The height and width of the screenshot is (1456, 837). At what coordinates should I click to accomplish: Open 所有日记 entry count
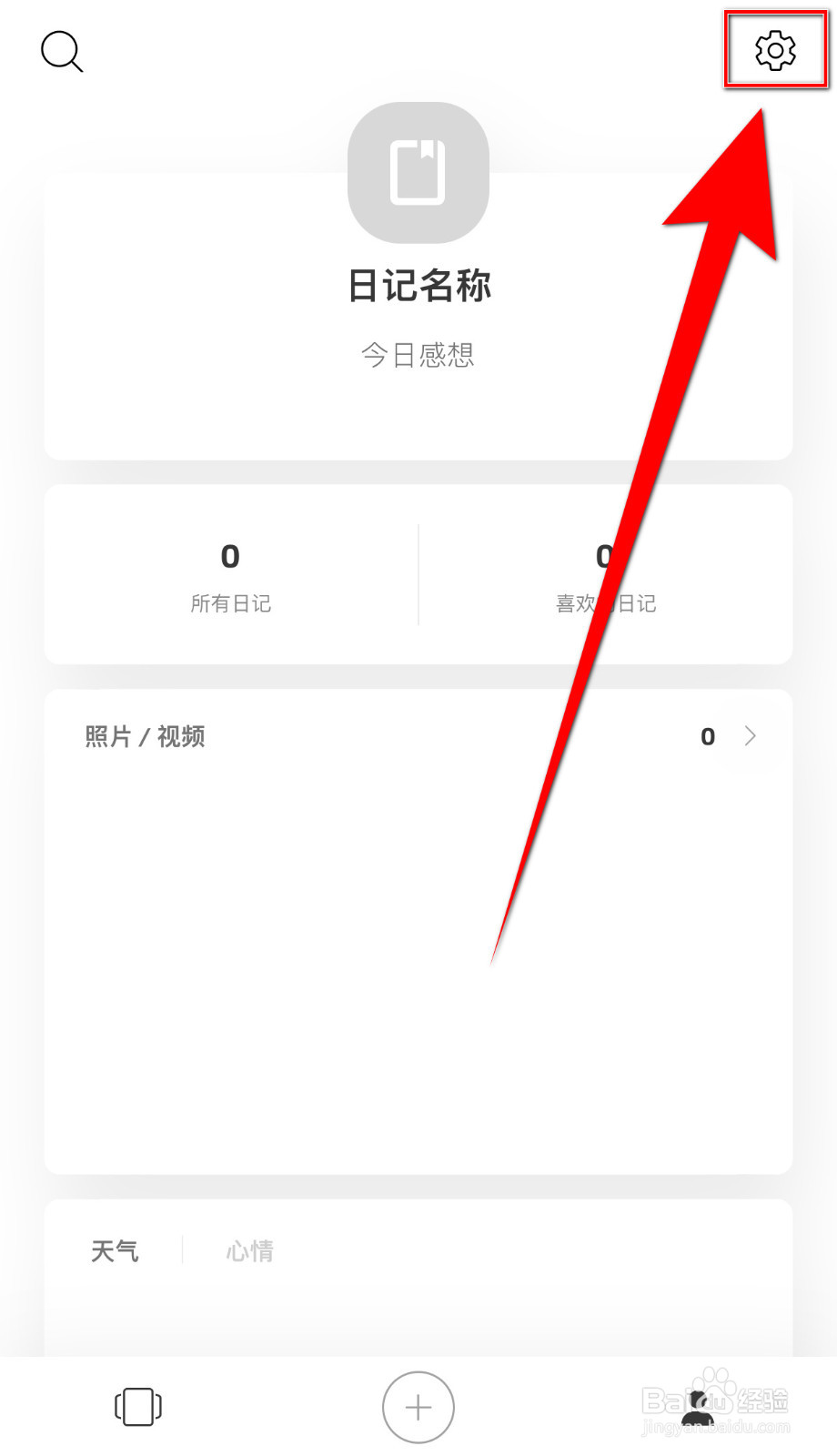tap(230, 603)
